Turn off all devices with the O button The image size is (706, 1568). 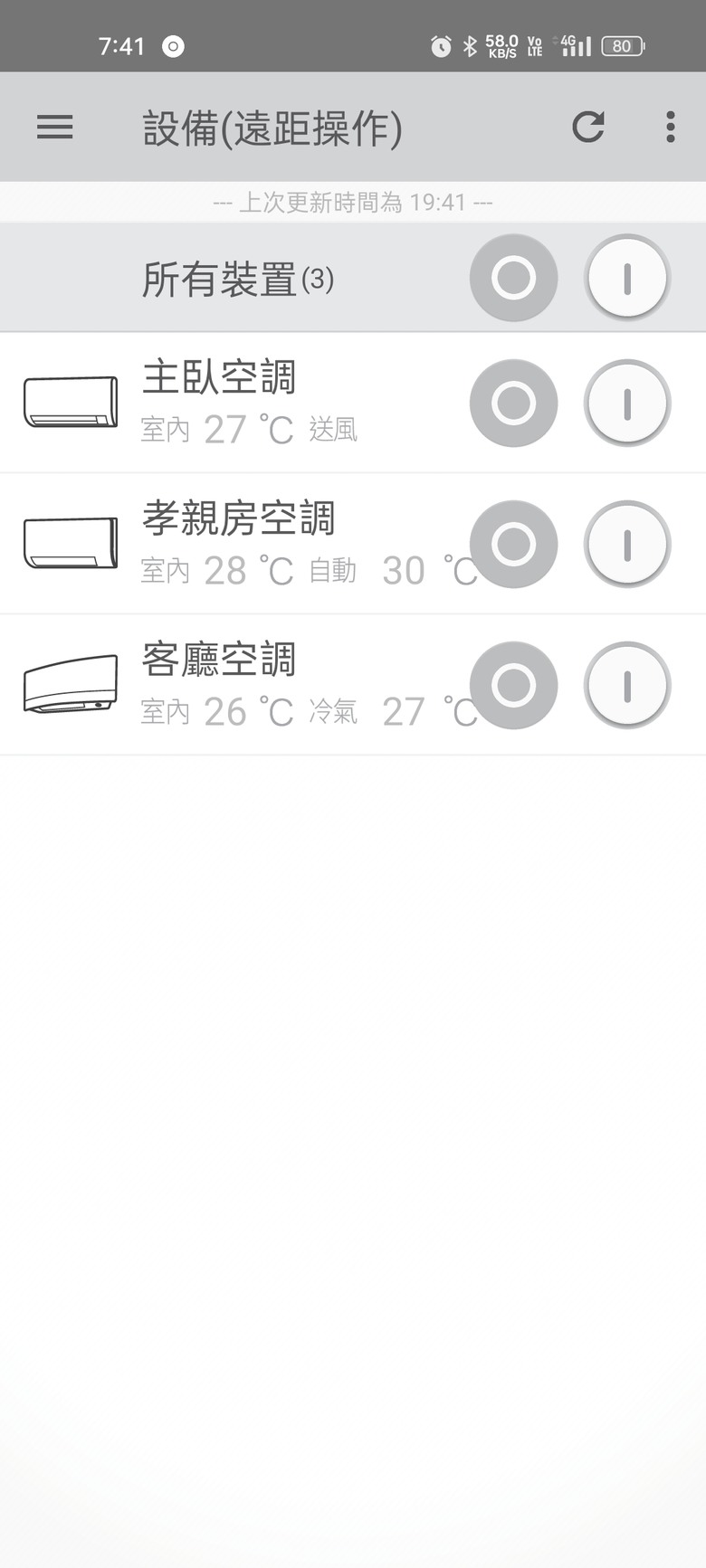tap(513, 278)
